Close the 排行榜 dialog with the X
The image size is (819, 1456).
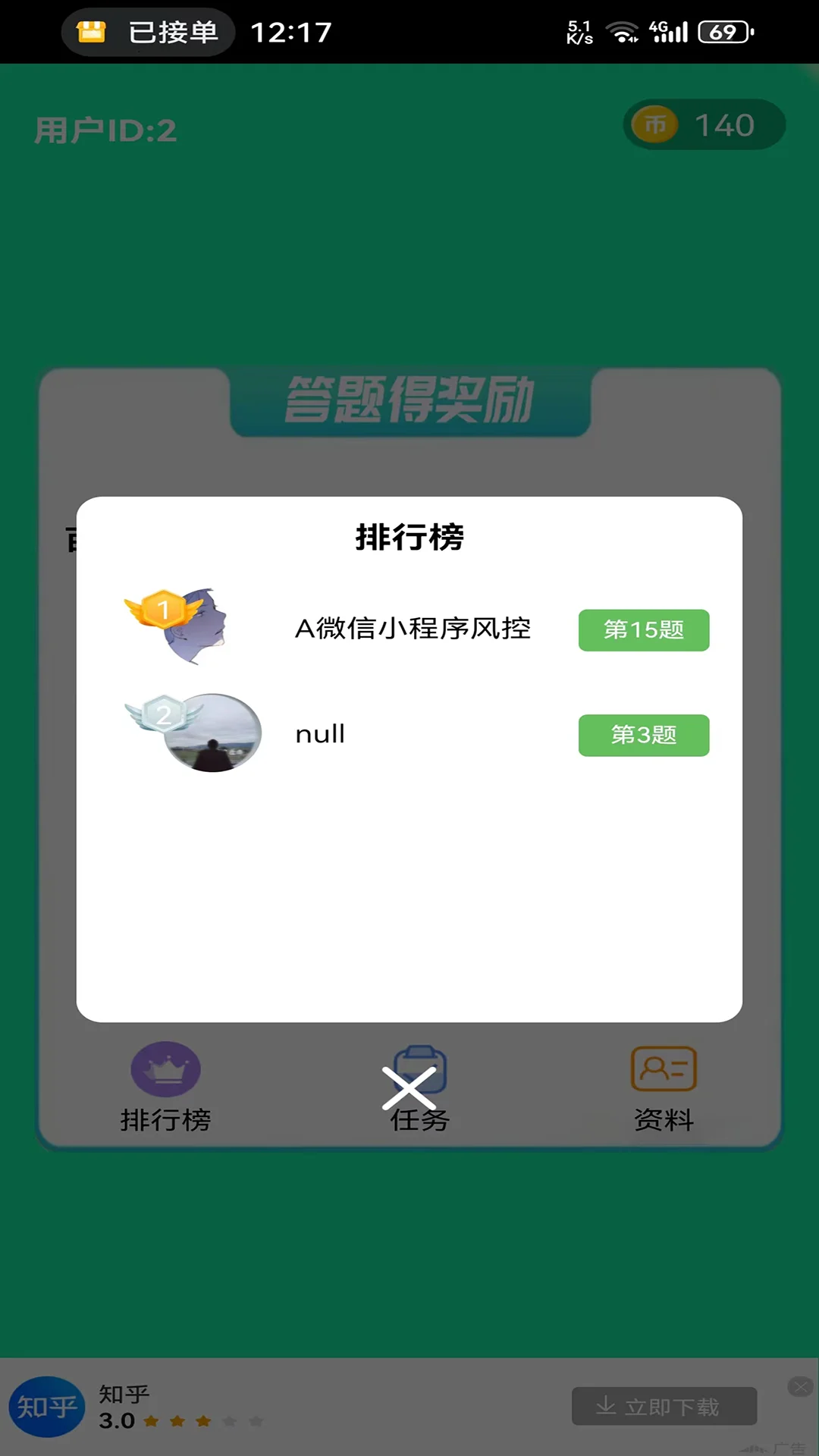[x=409, y=1087]
